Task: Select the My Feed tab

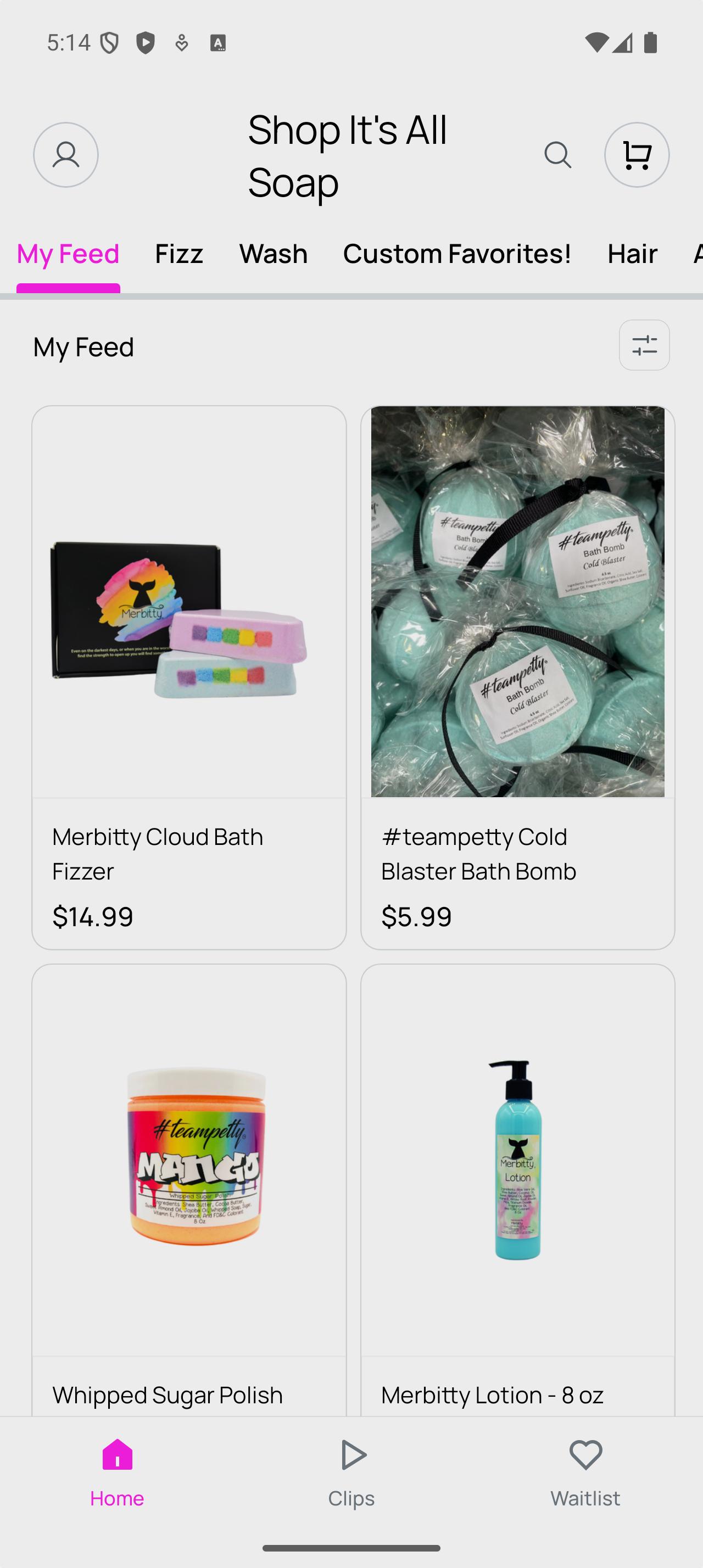Action: (68, 253)
